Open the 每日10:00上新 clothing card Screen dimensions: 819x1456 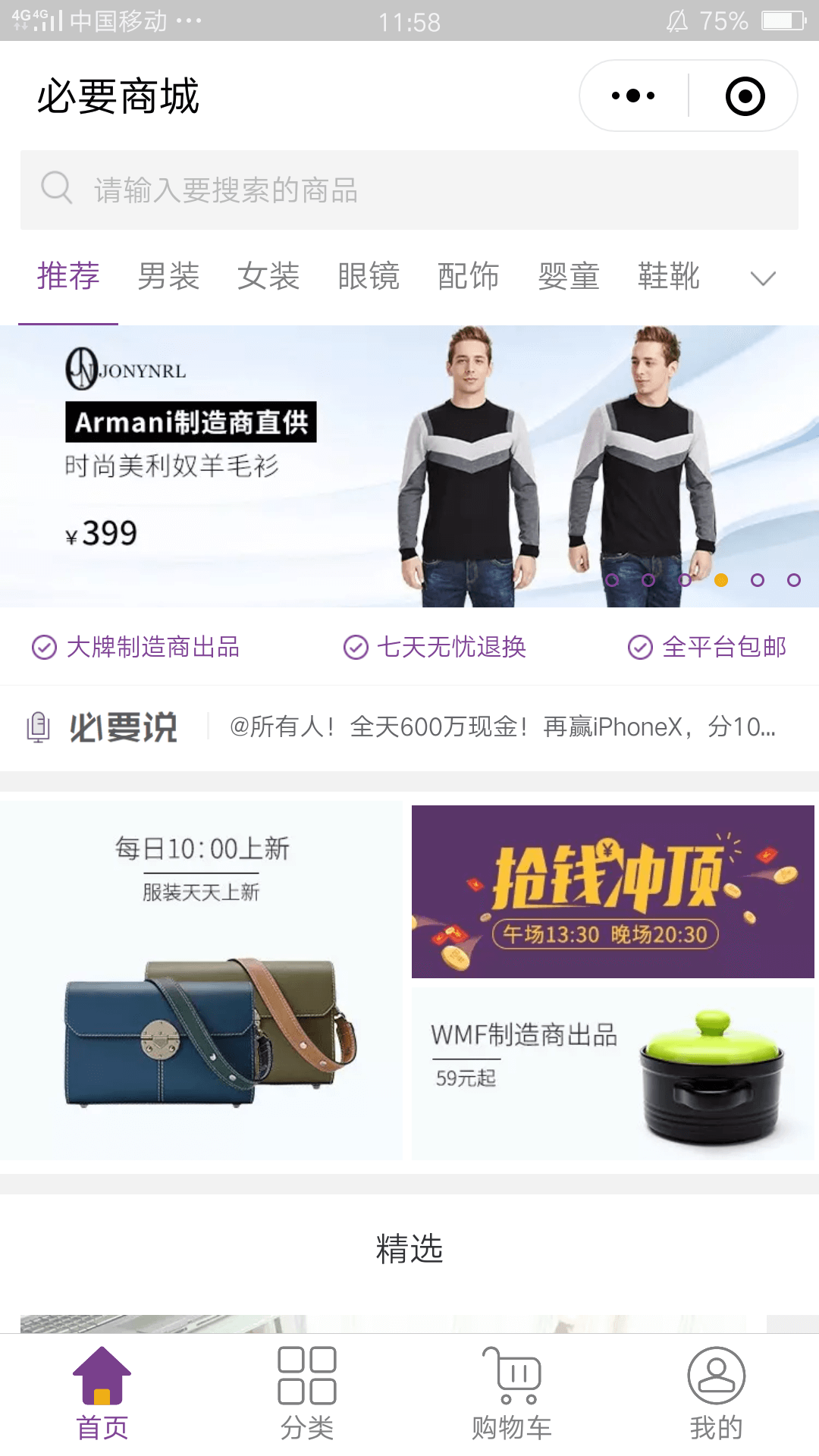click(201, 980)
